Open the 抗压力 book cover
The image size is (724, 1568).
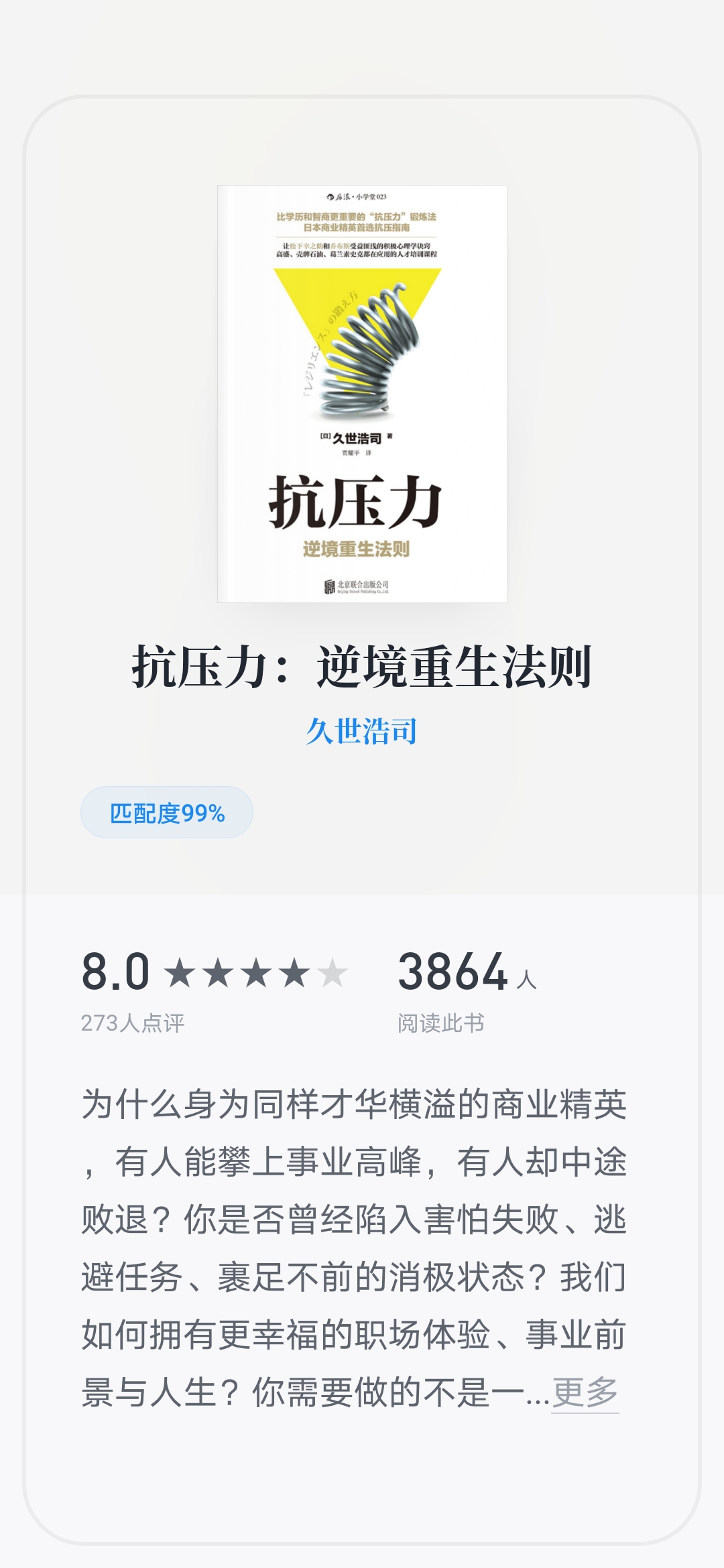(362, 394)
